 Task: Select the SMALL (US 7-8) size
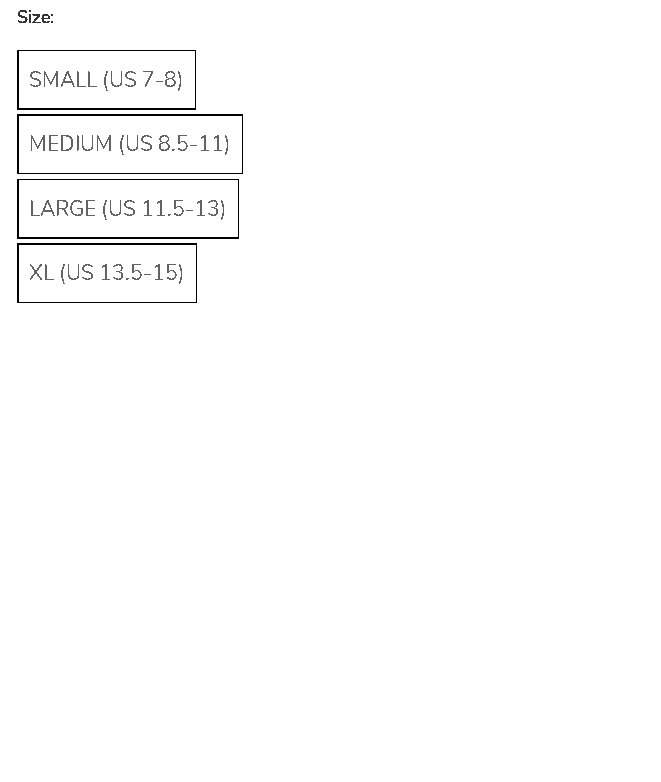point(106,80)
